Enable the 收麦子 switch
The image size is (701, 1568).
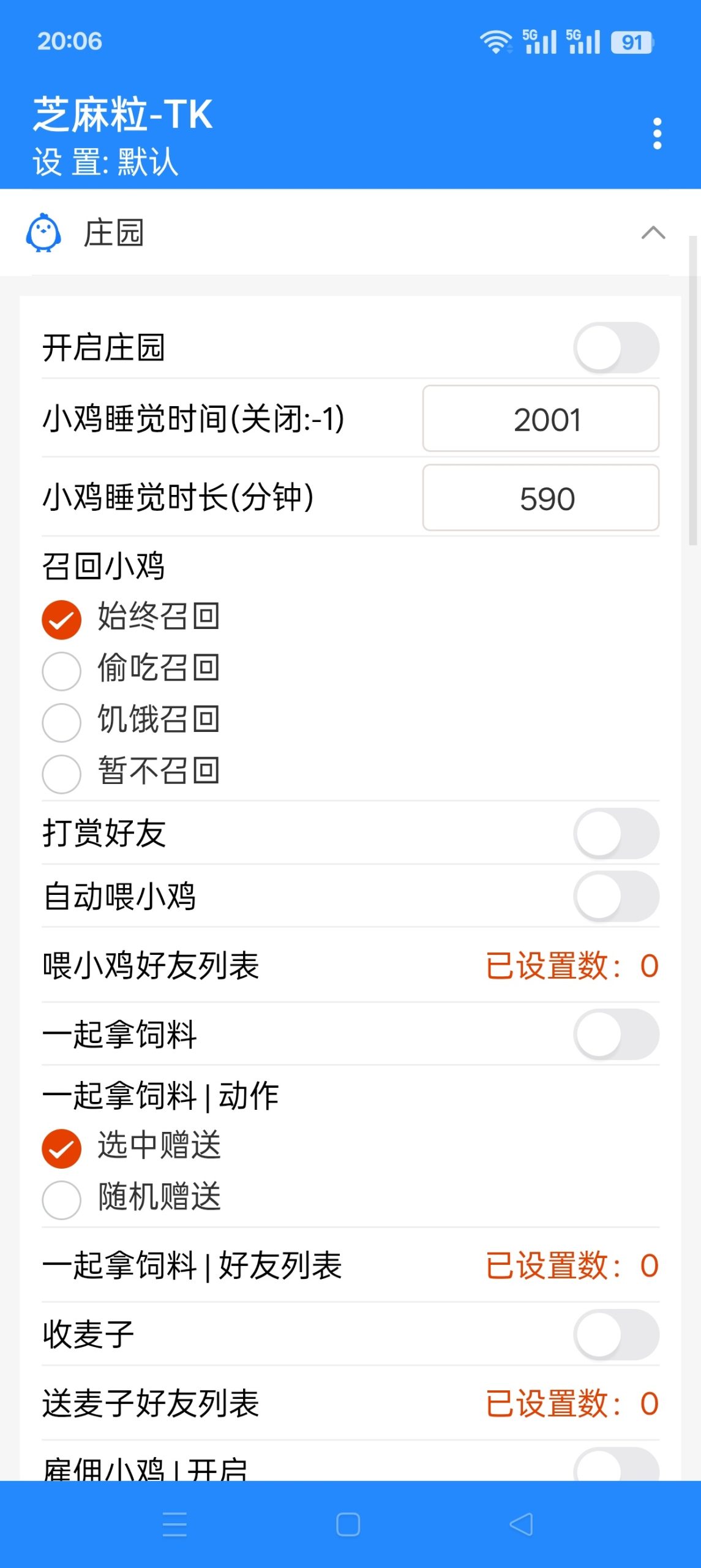(x=615, y=1333)
